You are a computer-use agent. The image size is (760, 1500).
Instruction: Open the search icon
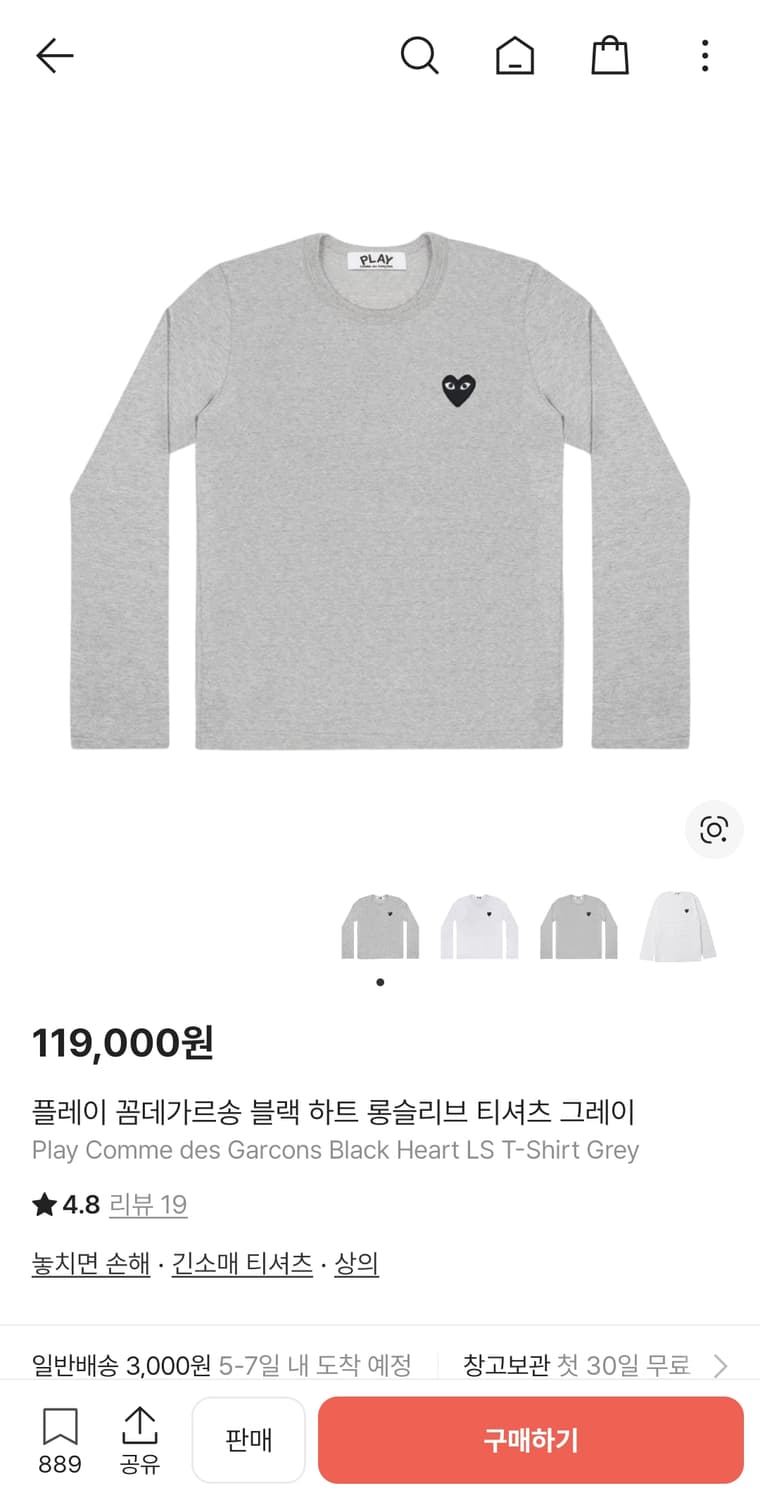(x=420, y=56)
